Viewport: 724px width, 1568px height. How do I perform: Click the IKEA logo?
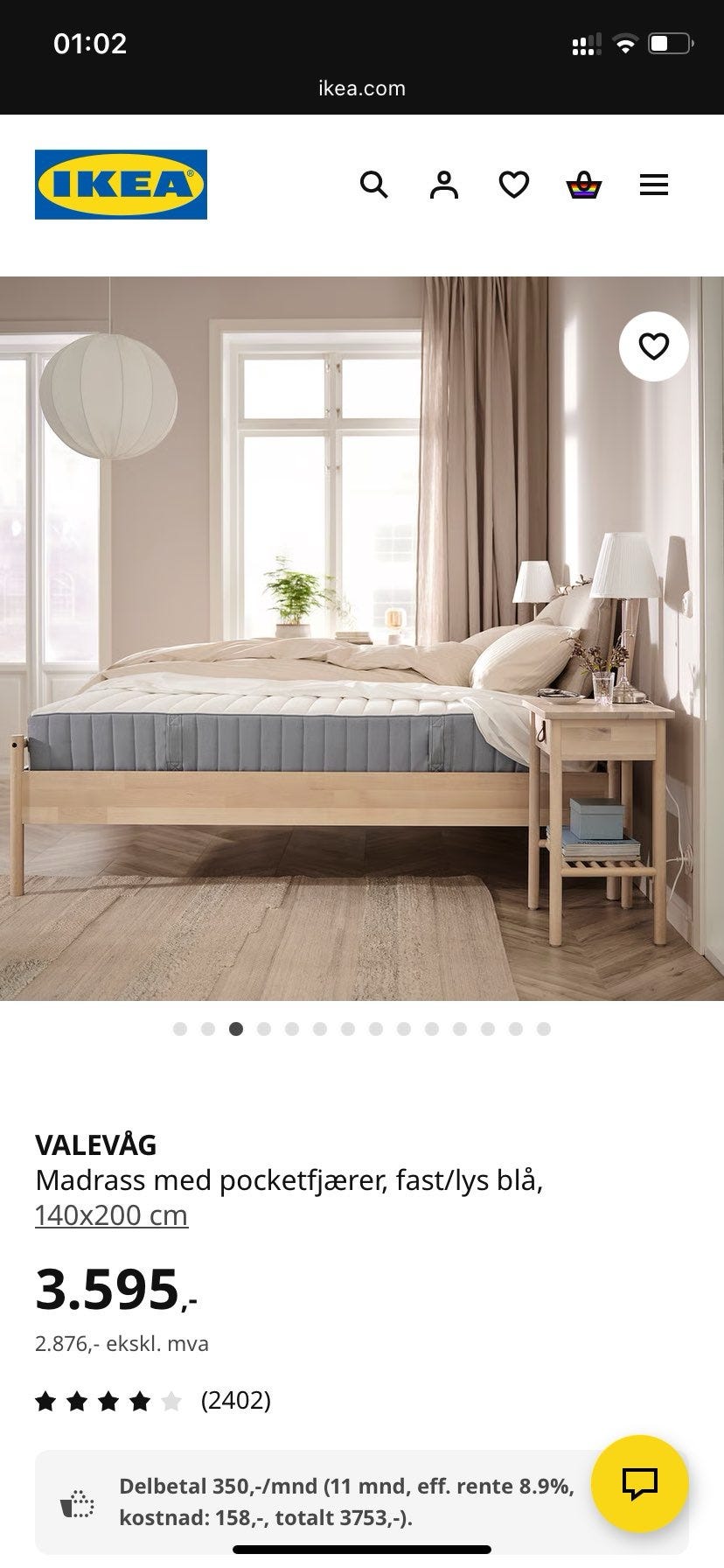(120, 185)
